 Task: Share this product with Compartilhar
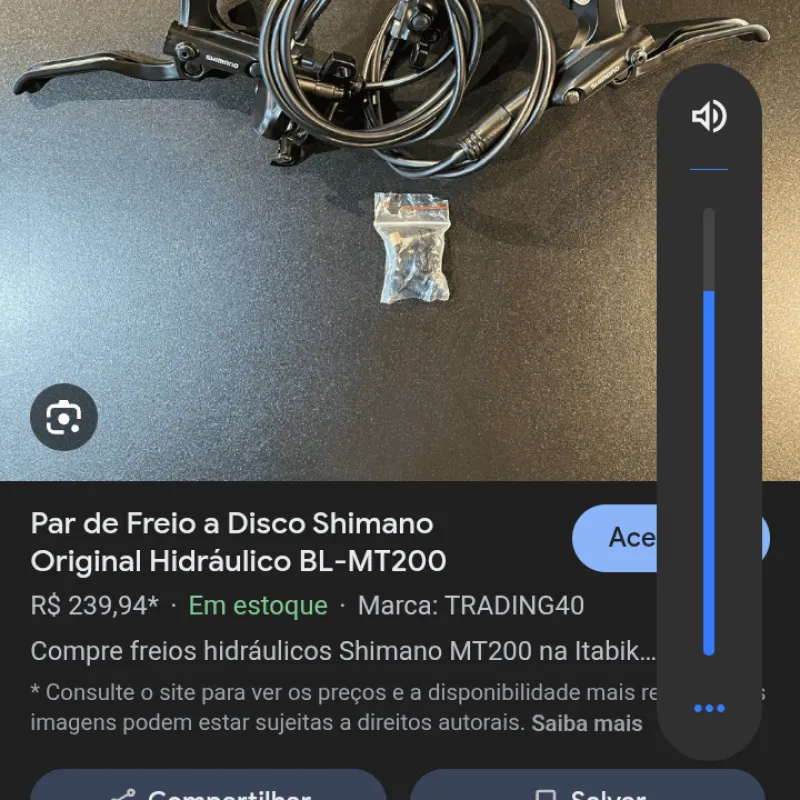(208, 788)
